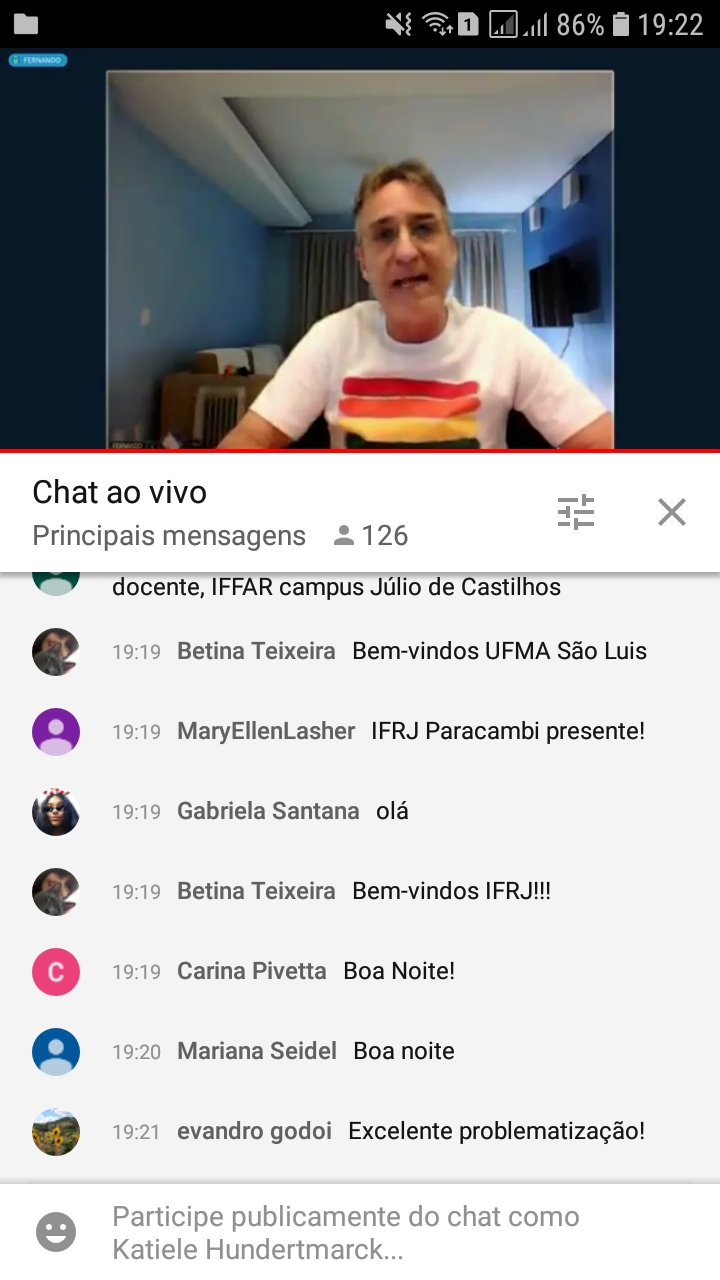The image size is (720, 1280).
Task: Tap the chat message input field
Action: click(380, 1232)
